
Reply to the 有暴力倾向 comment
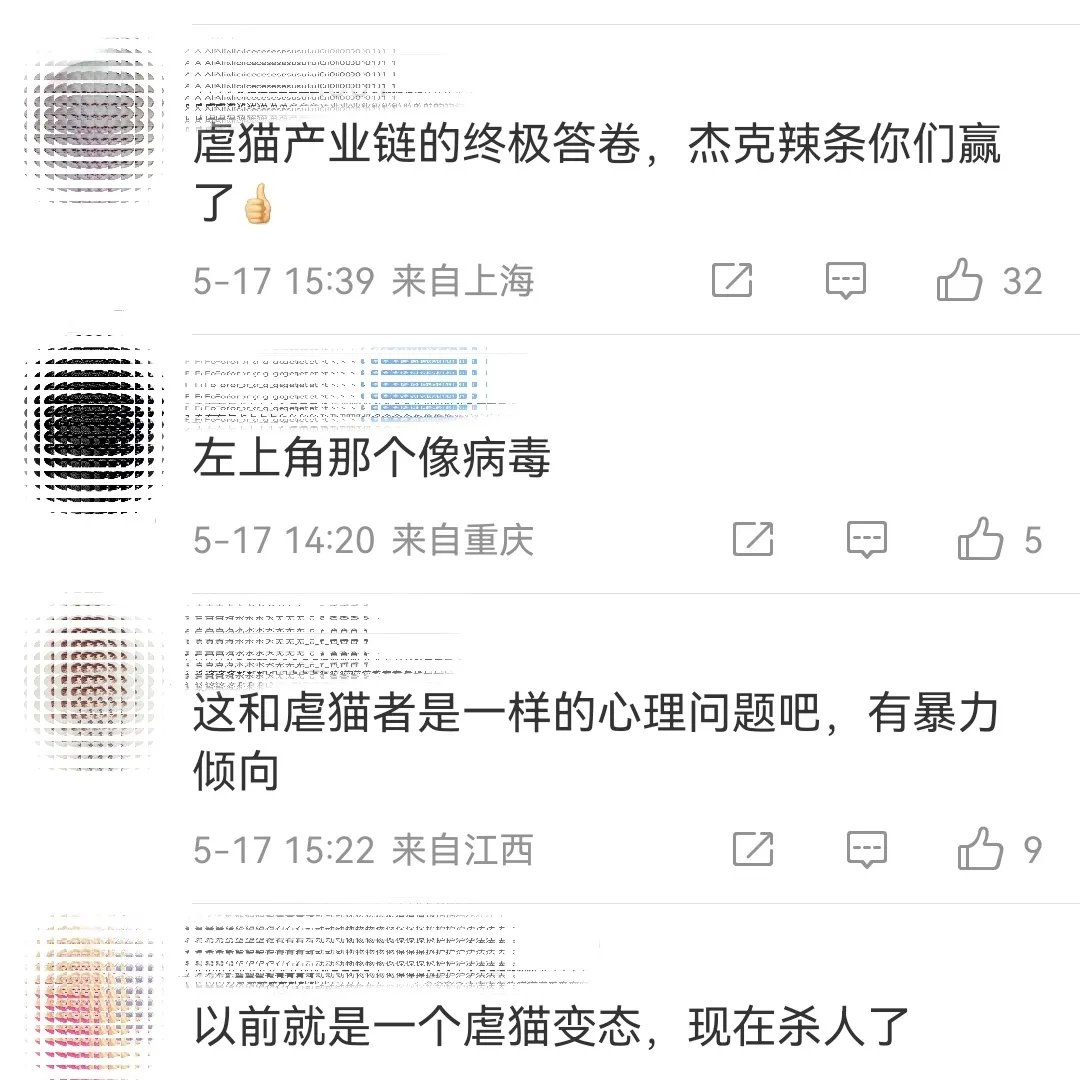[866, 850]
